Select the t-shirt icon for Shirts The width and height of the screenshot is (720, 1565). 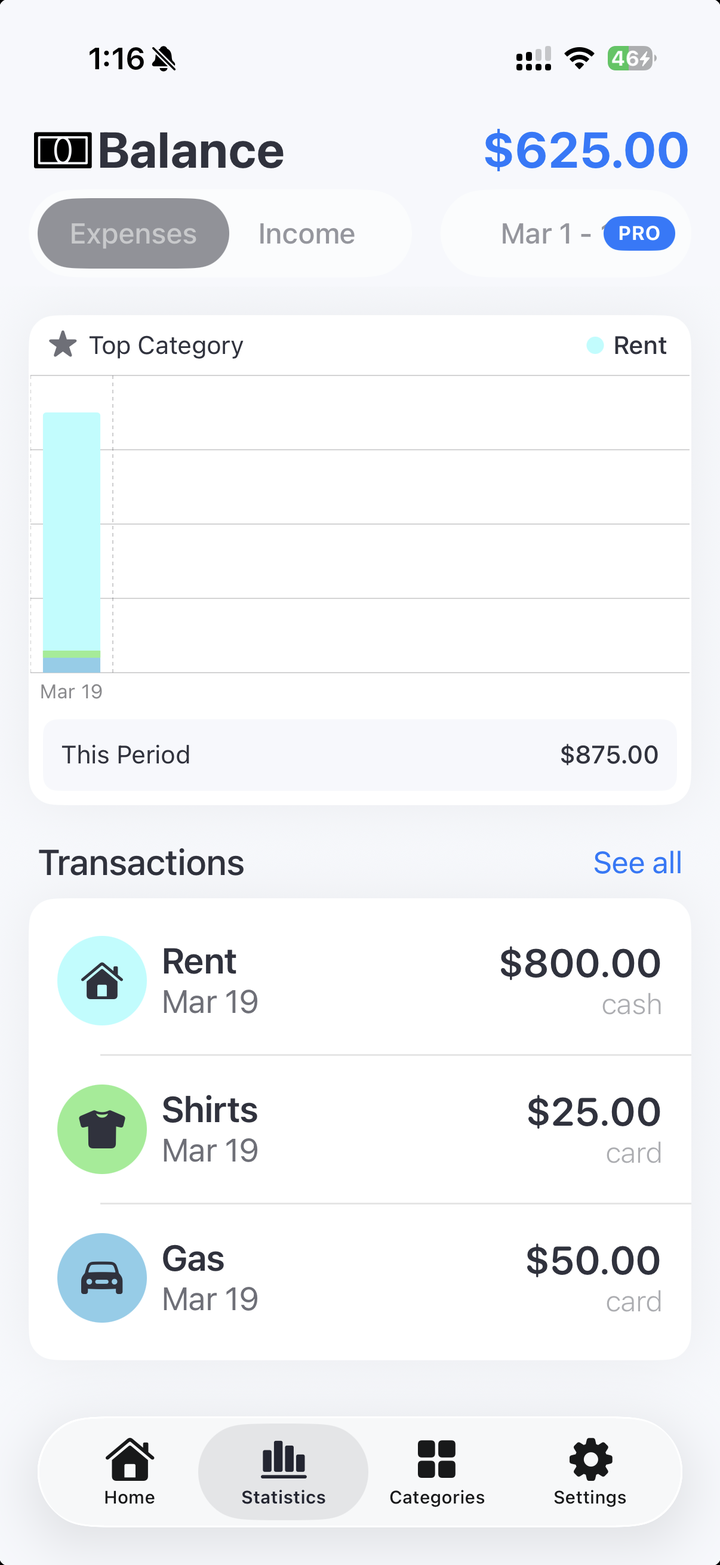[x=101, y=1129]
